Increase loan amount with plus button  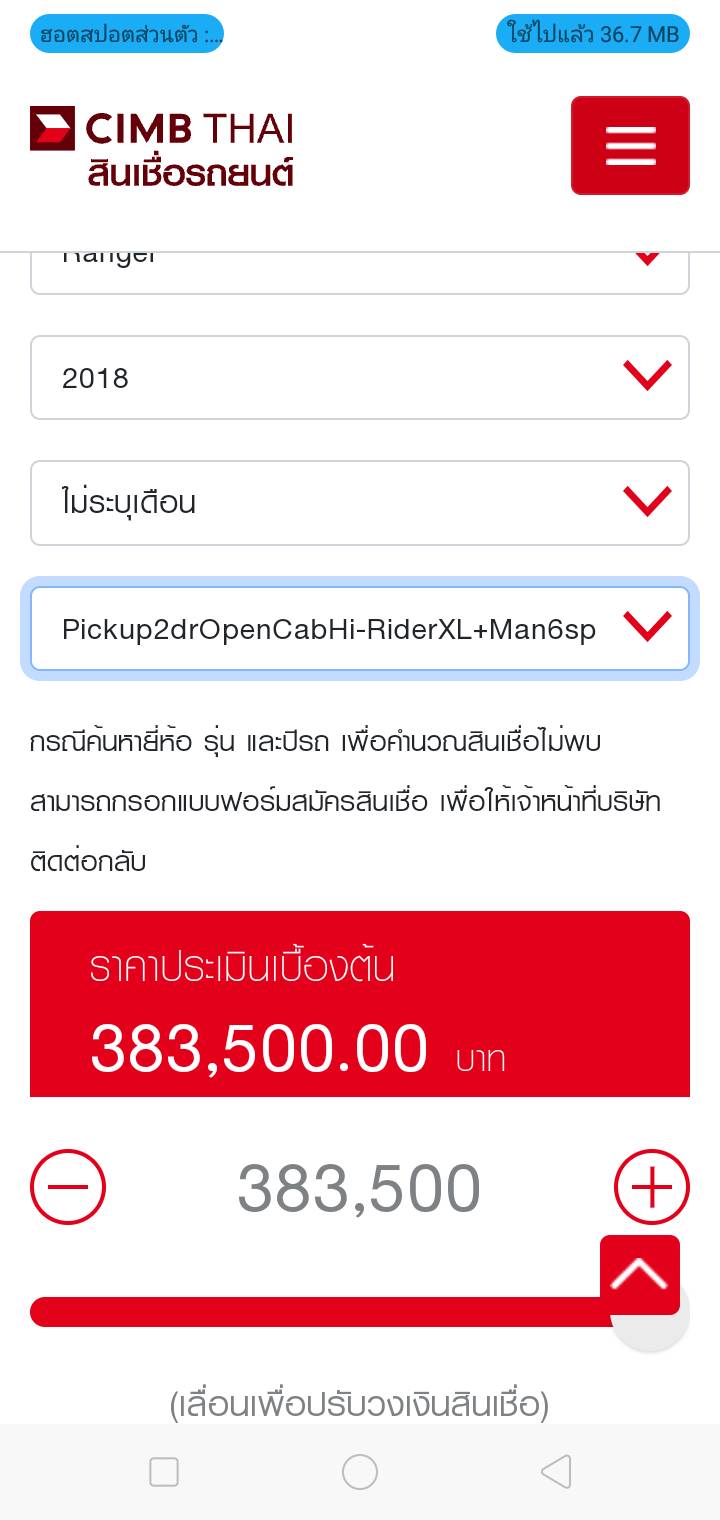pyautogui.click(x=651, y=1188)
